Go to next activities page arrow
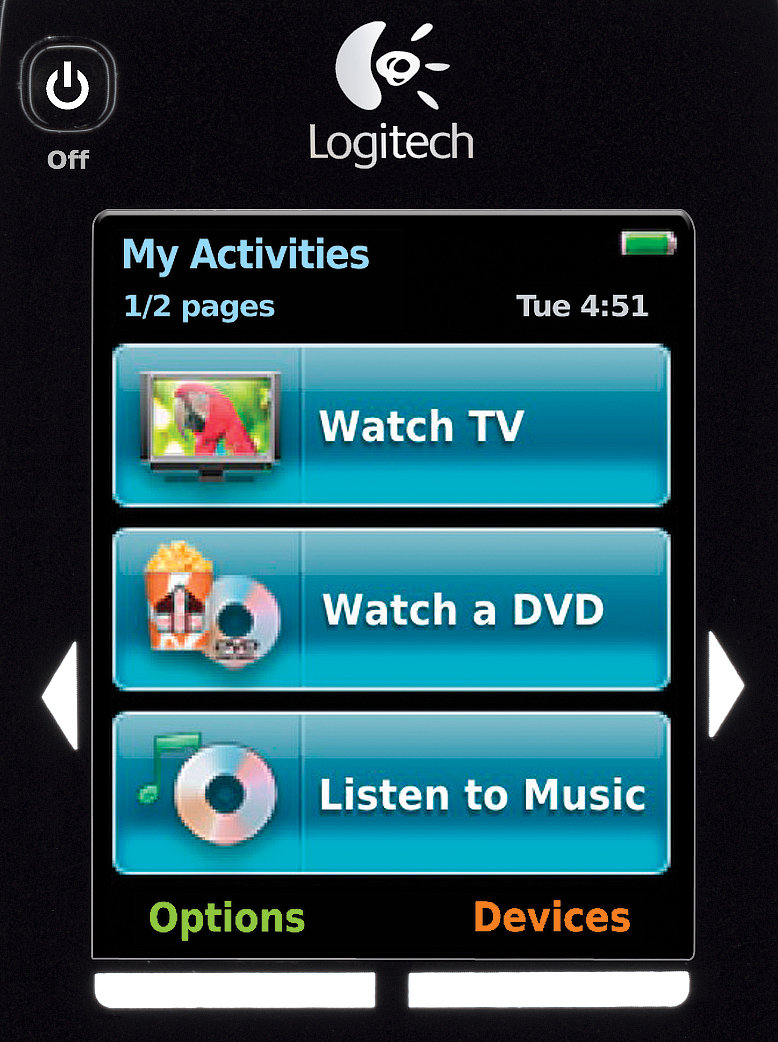The image size is (778, 1042). point(725,684)
